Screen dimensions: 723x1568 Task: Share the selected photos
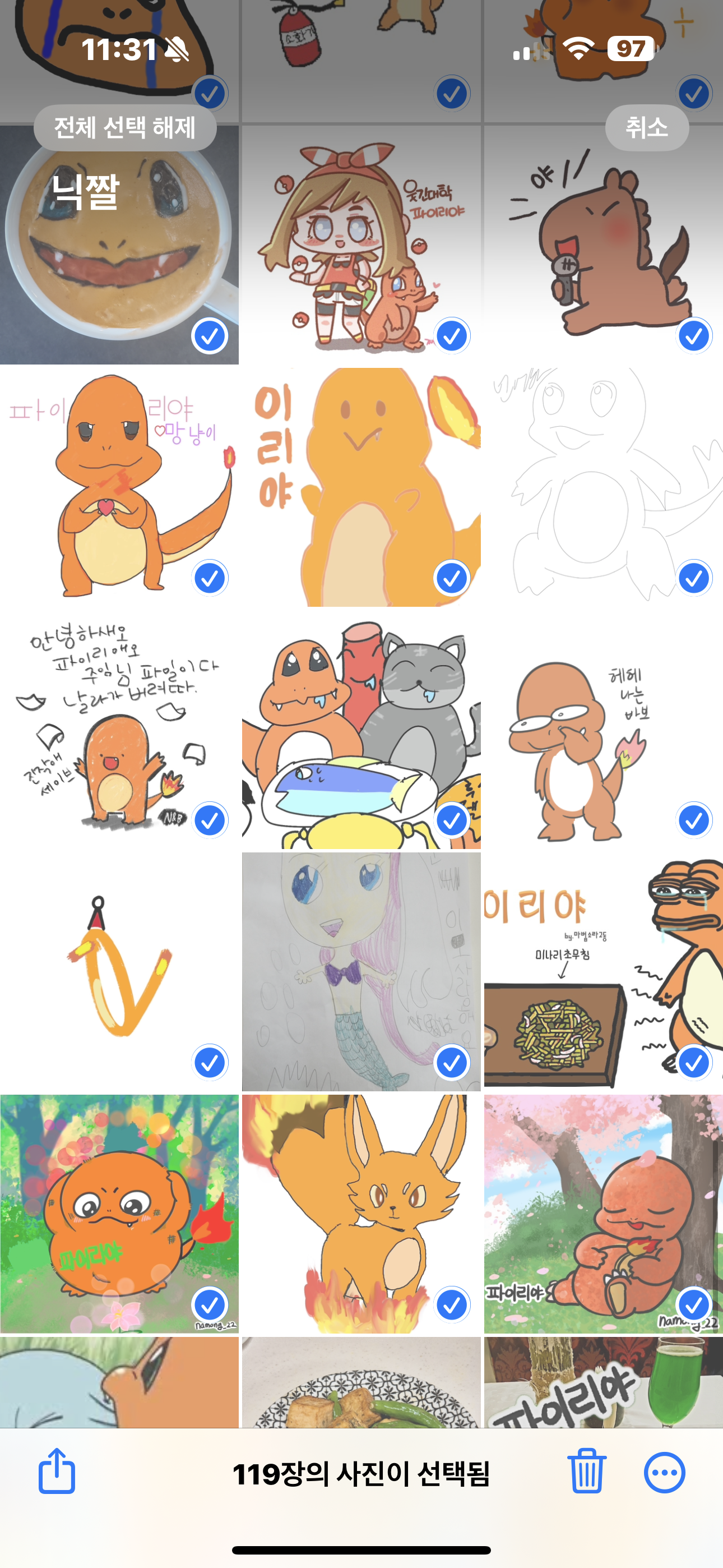(57, 1472)
